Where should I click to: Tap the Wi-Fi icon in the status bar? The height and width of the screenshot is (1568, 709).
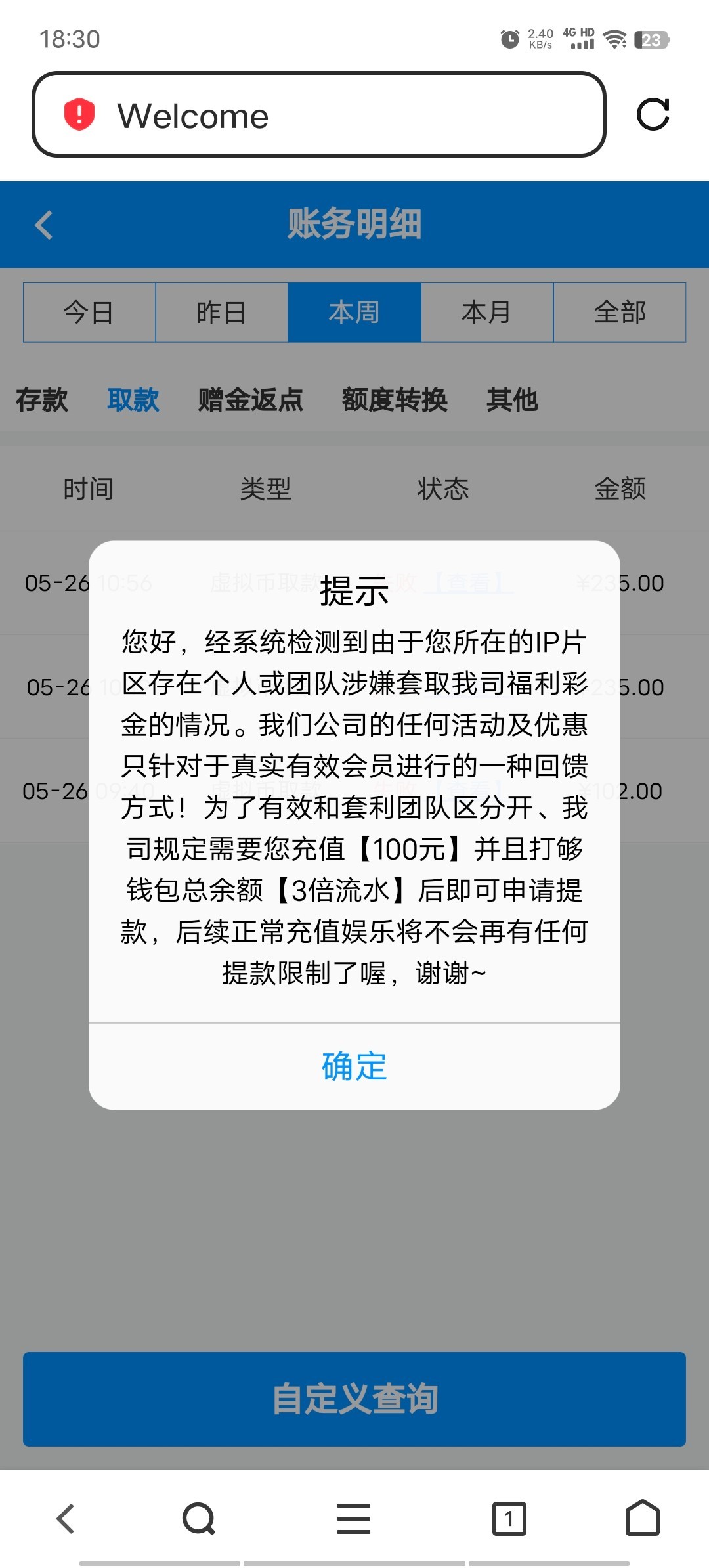click(x=615, y=39)
